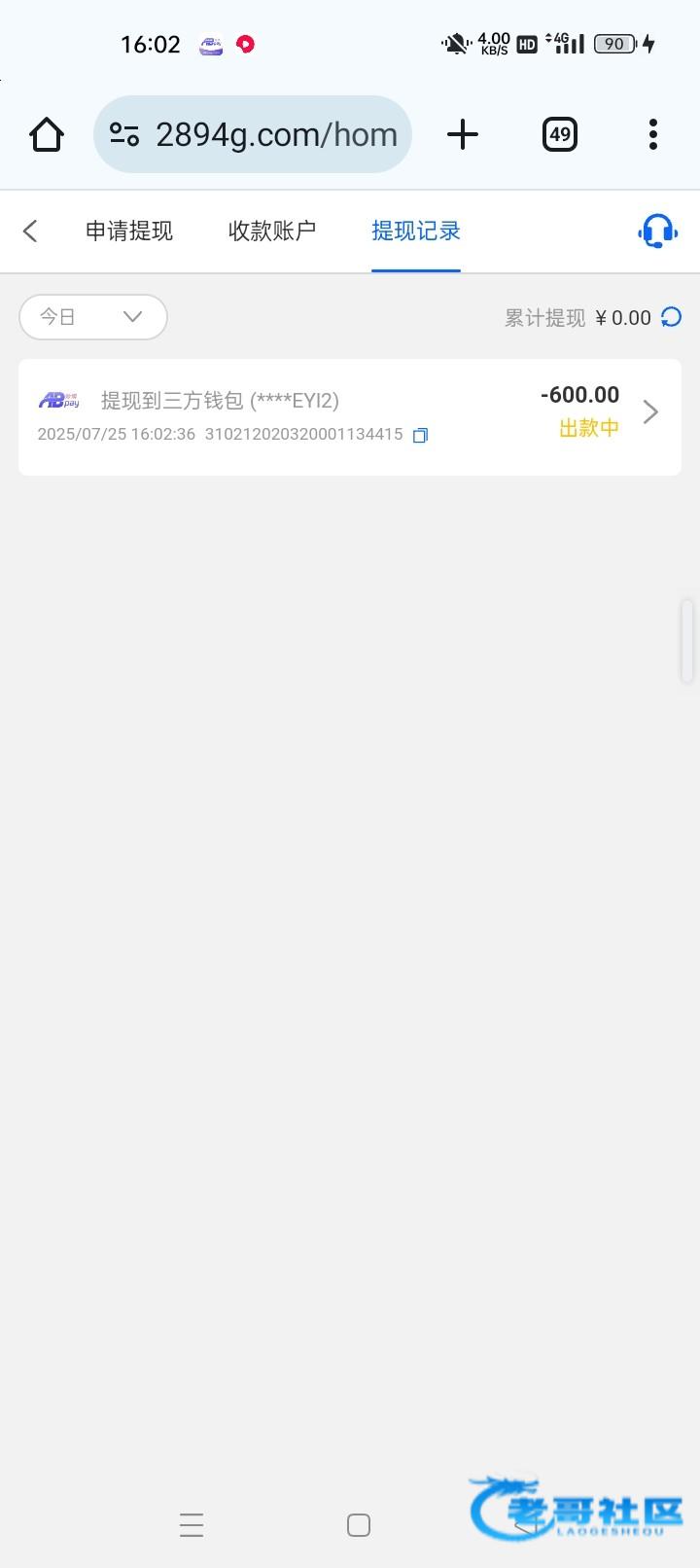This screenshot has height=1568, width=700.
Task: Open the 收款账户 tab
Action: coord(272,231)
